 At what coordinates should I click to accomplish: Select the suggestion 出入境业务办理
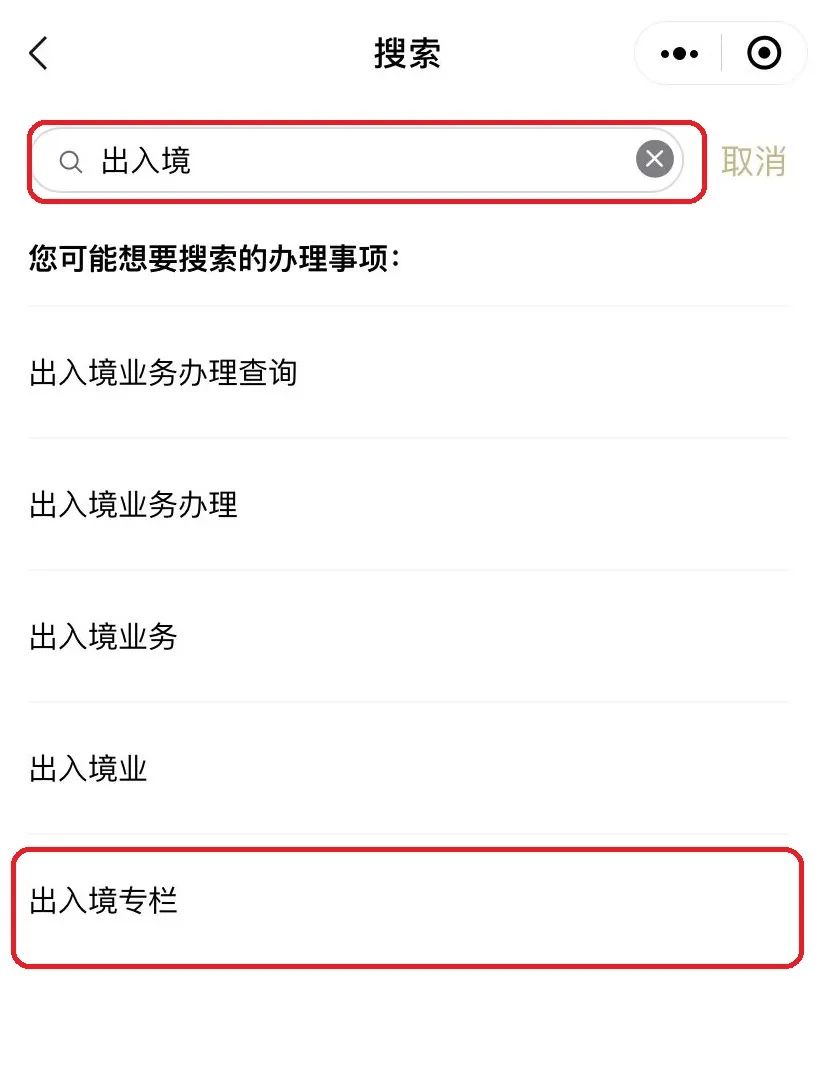pyautogui.click(x=134, y=505)
